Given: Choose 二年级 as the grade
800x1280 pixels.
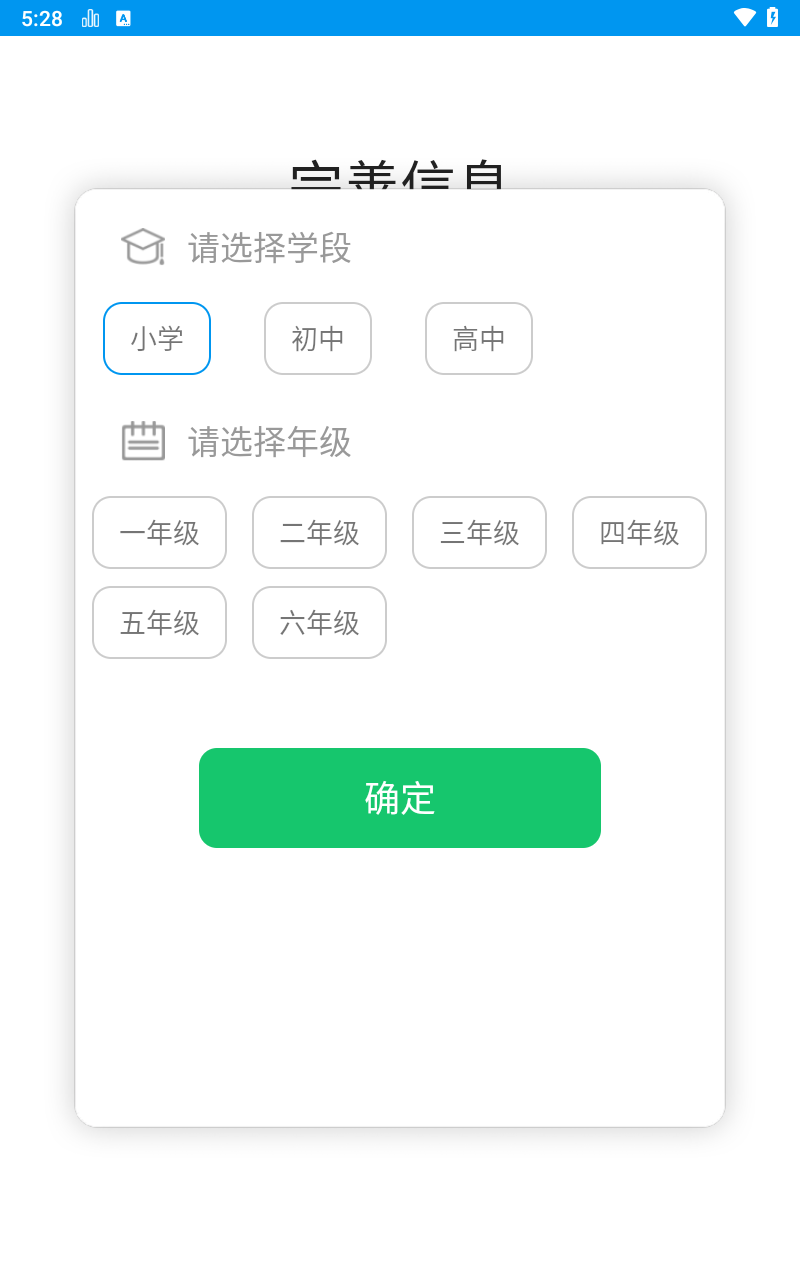Looking at the screenshot, I should pyautogui.click(x=320, y=533).
